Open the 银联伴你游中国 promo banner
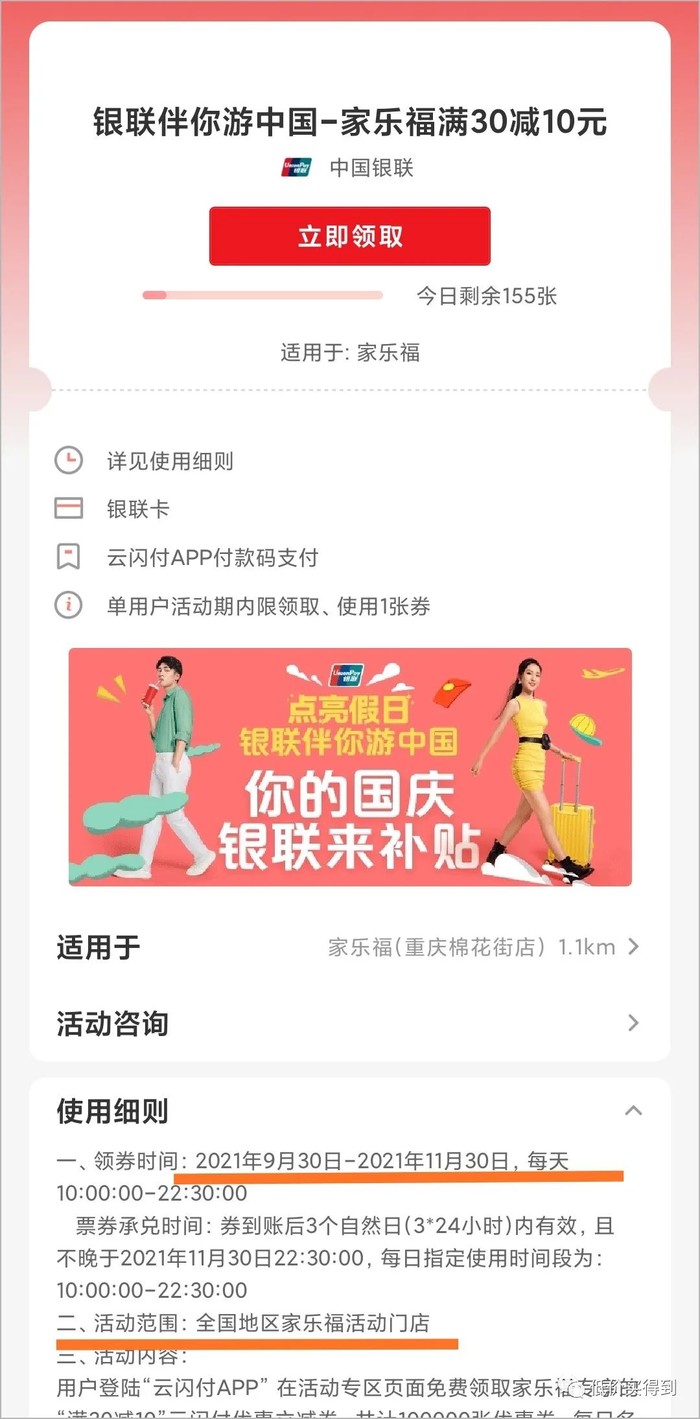 coord(349,766)
